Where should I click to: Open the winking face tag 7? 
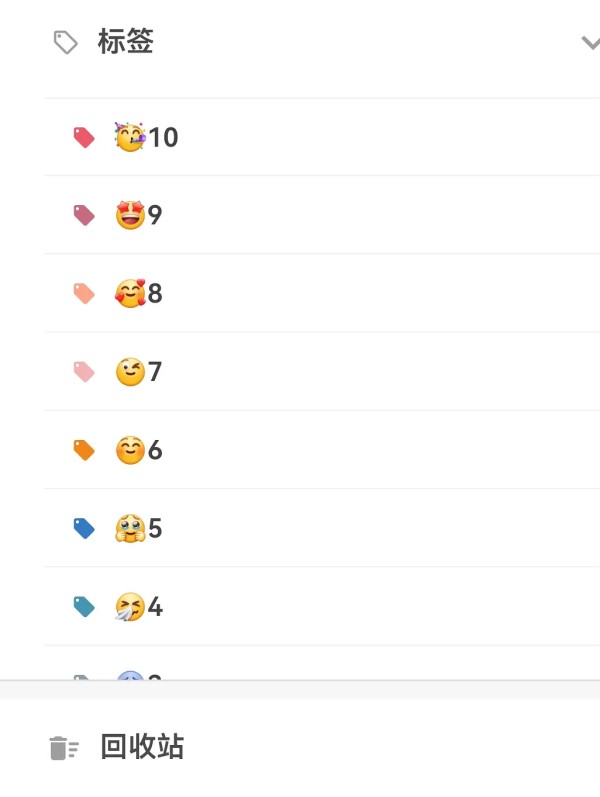[138, 372]
